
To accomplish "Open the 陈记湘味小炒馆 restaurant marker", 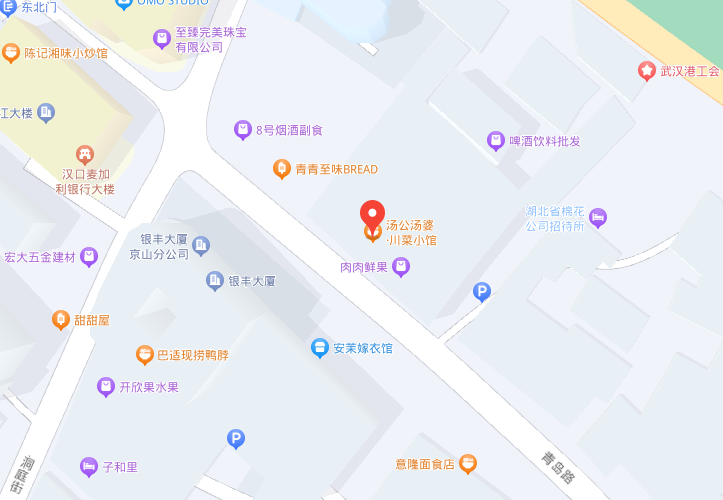I will point(11,53).
